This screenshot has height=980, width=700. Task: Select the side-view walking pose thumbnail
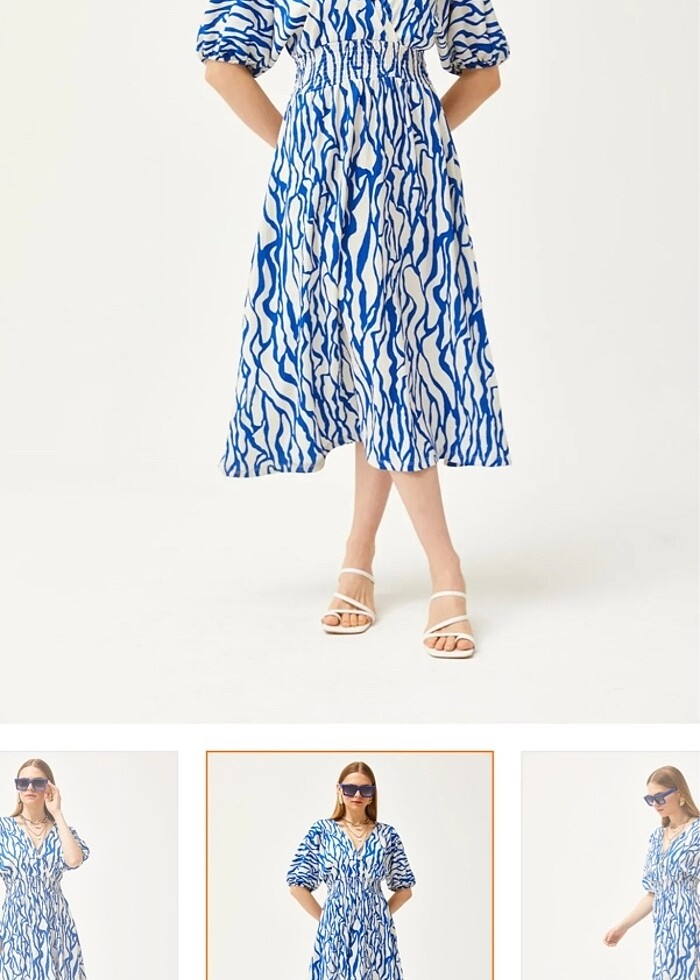tap(611, 865)
